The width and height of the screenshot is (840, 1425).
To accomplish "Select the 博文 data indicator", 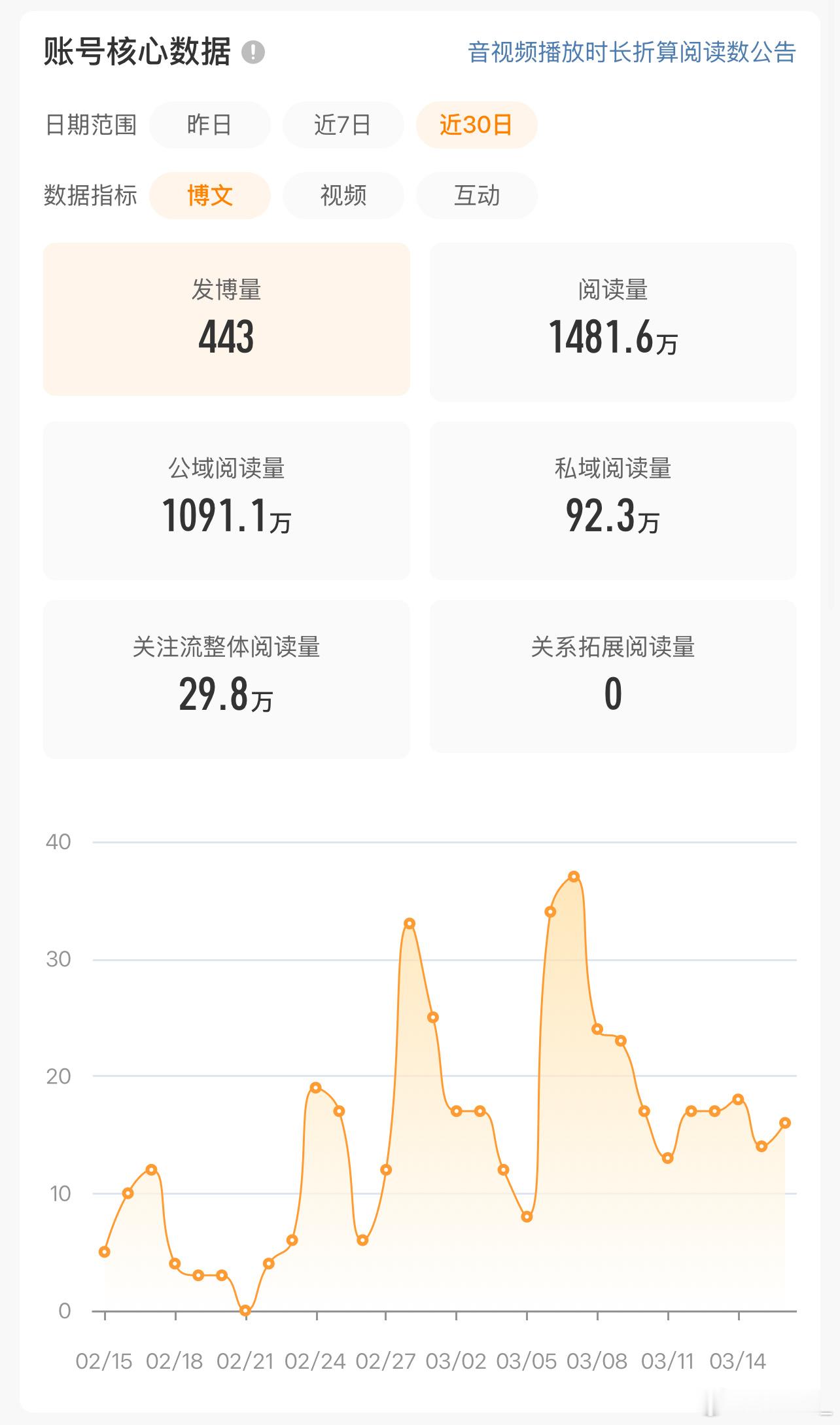I will coord(210,195).
